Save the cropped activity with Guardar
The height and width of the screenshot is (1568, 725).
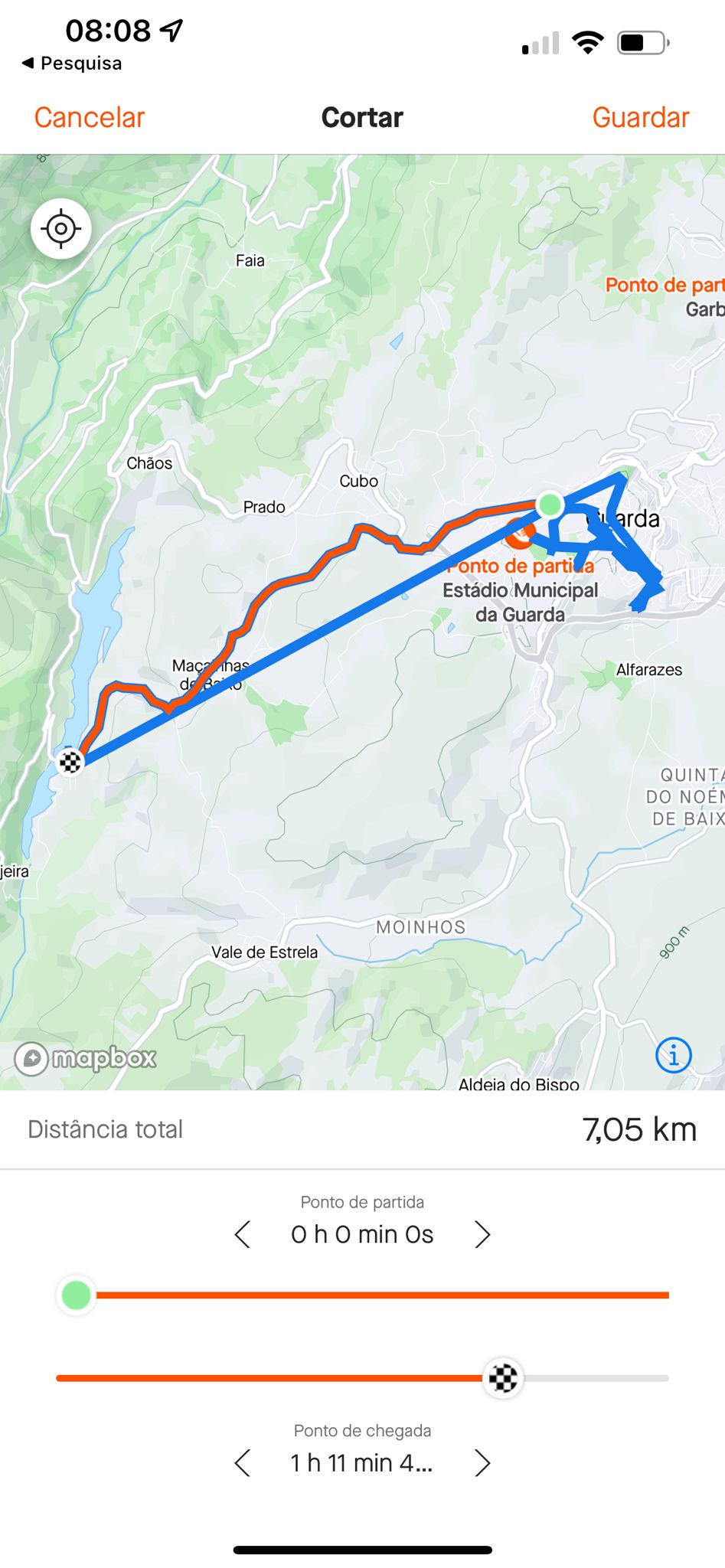pos(641,117)
